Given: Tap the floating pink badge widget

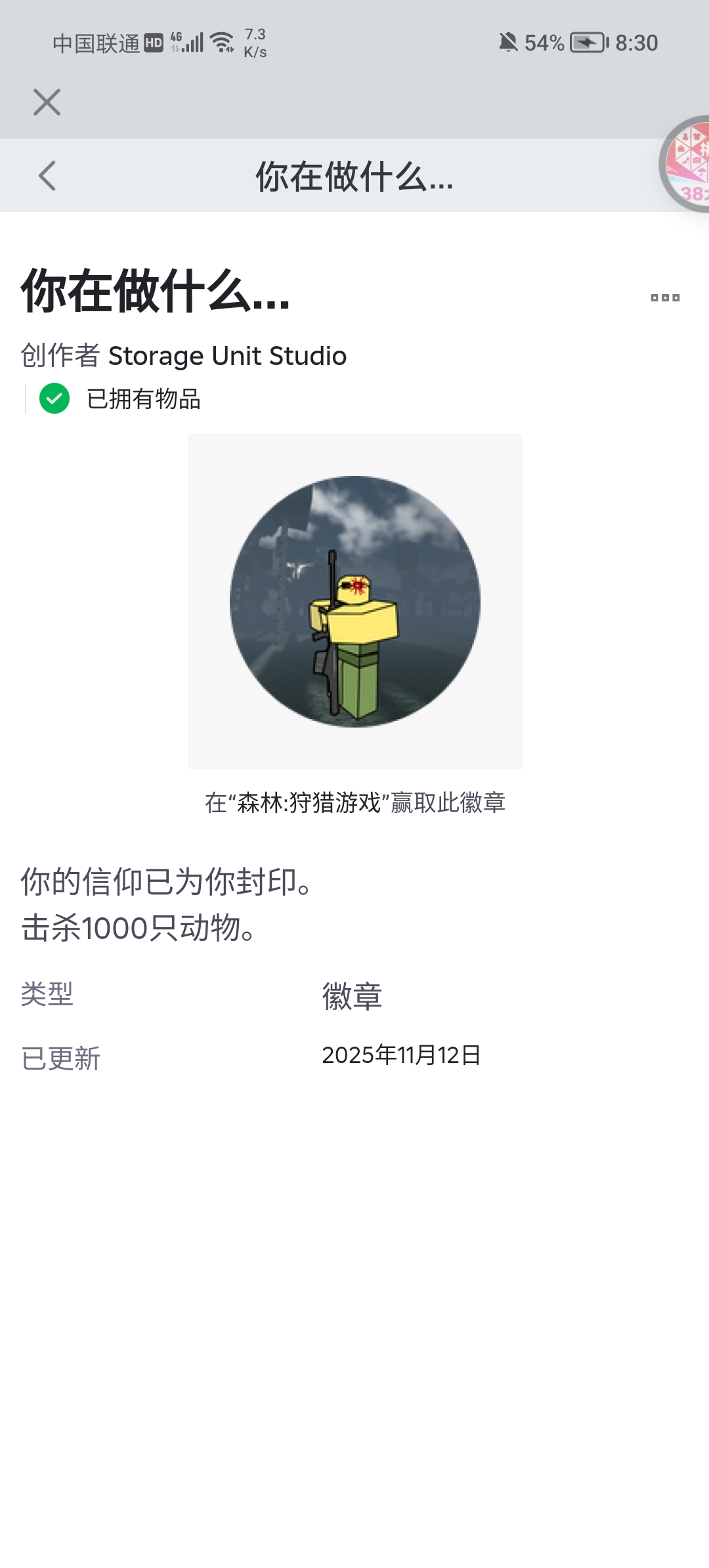Looking at the screenshot, I should point(687,164).
